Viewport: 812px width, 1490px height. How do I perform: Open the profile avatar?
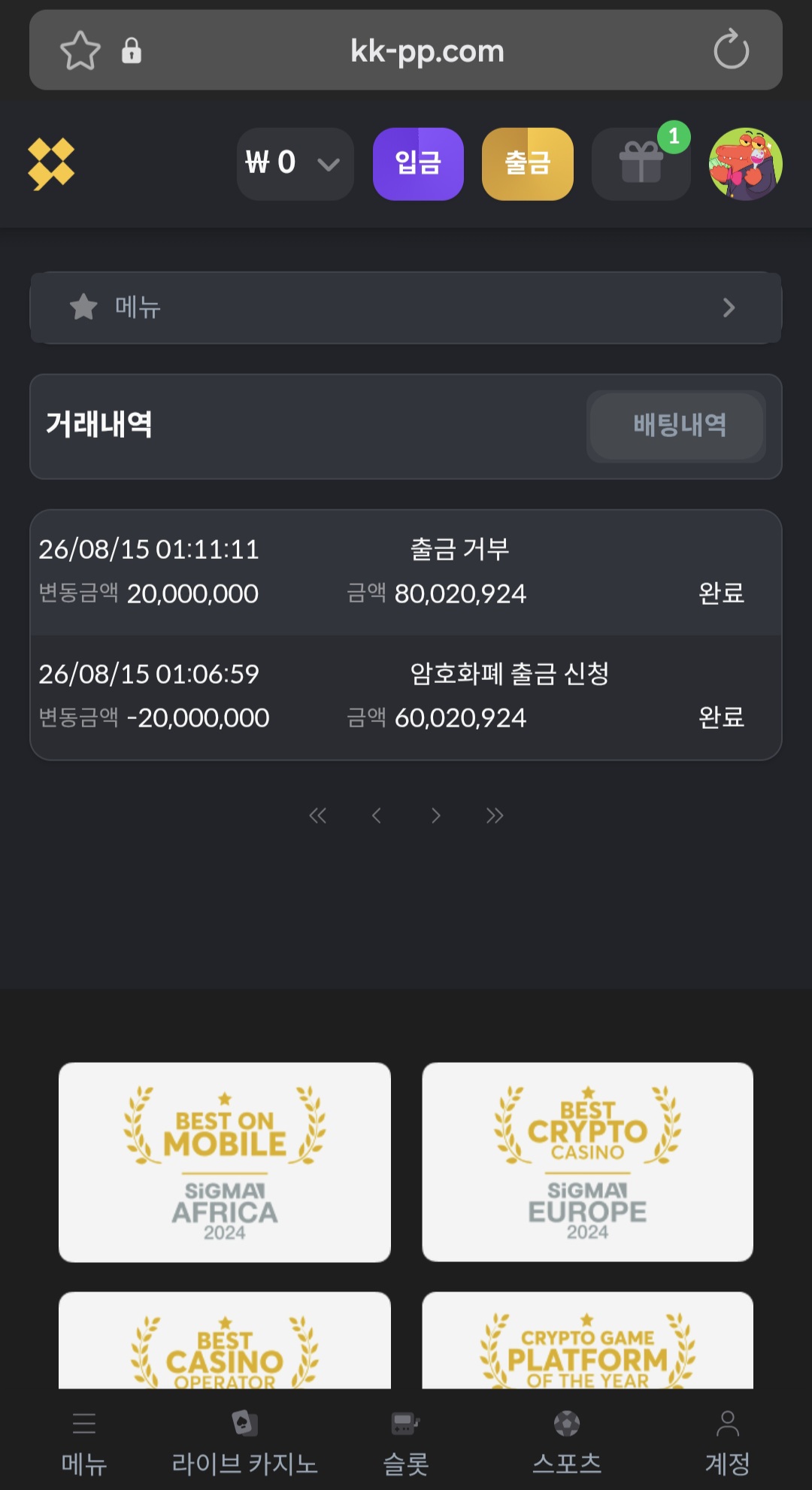pyautogui.click(x=745, y=163)
